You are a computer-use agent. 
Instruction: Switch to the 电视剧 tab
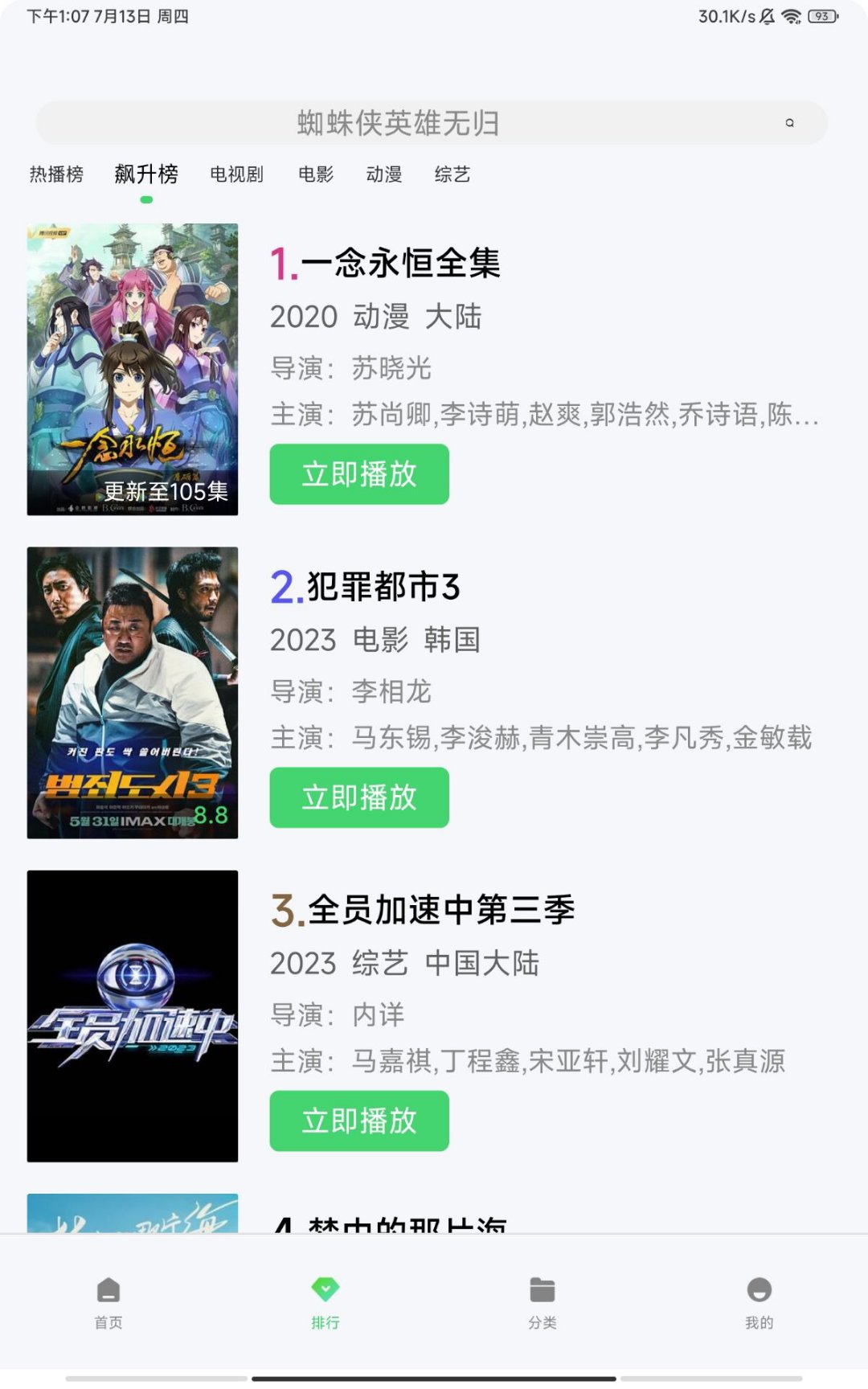click(236, 174)
